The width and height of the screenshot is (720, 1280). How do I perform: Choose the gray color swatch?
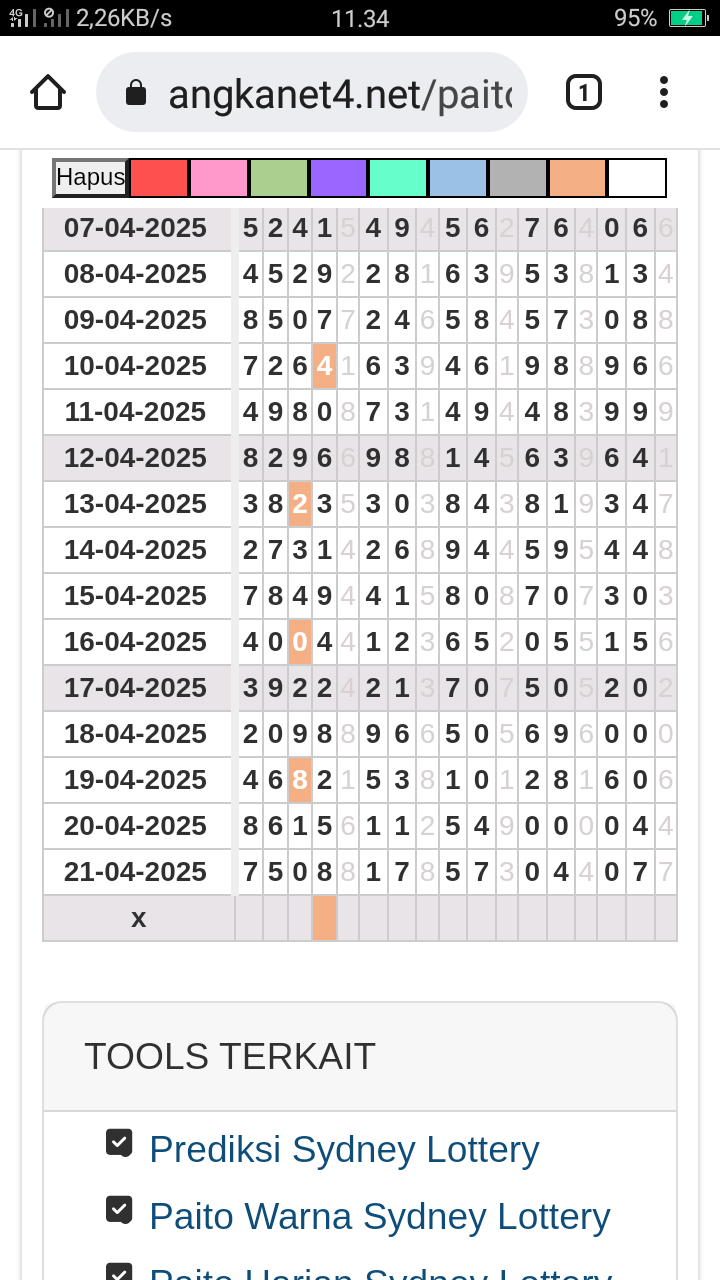pyautogui.click(x=518, y=178)
